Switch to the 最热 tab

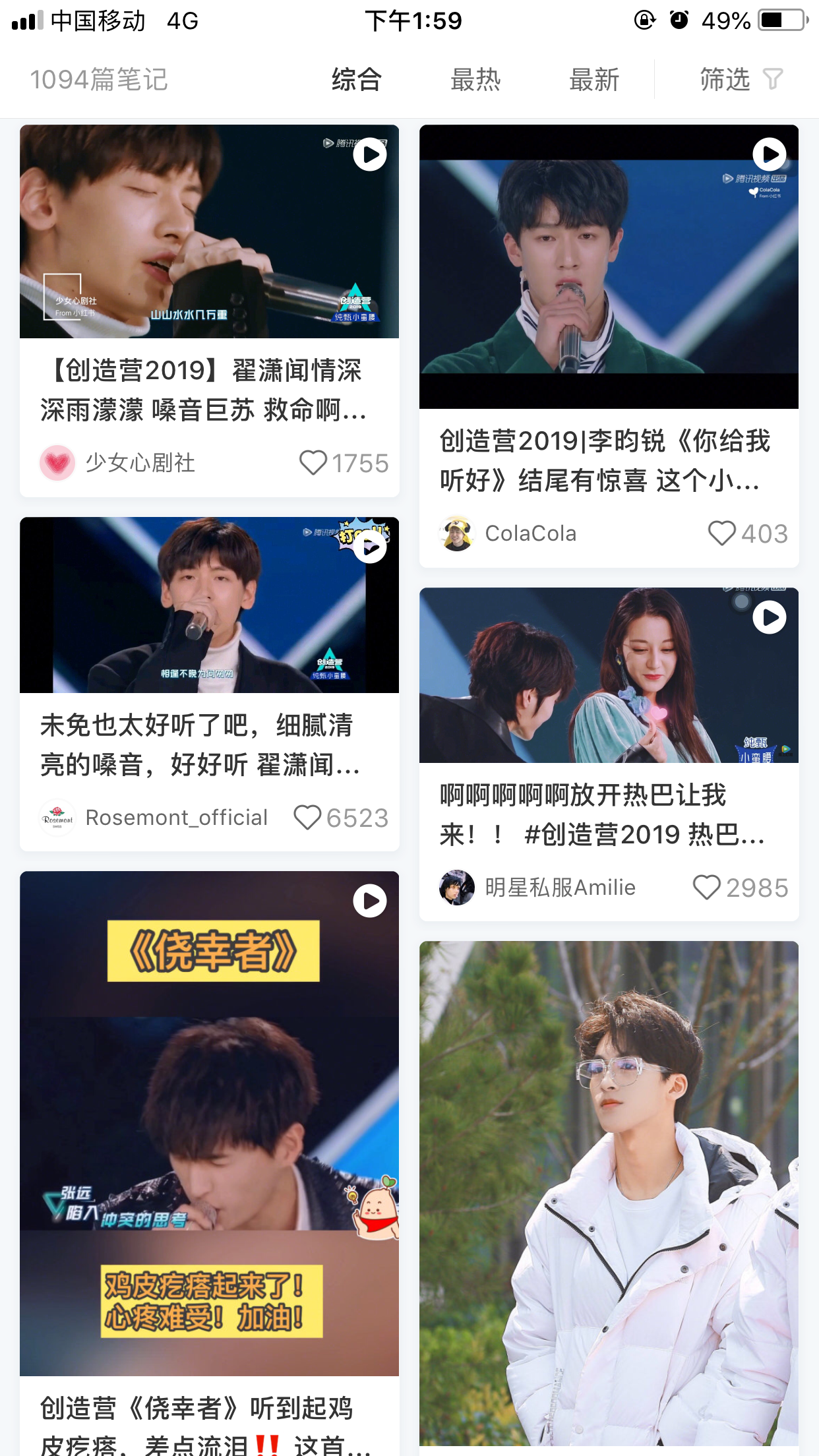point(475,80)
